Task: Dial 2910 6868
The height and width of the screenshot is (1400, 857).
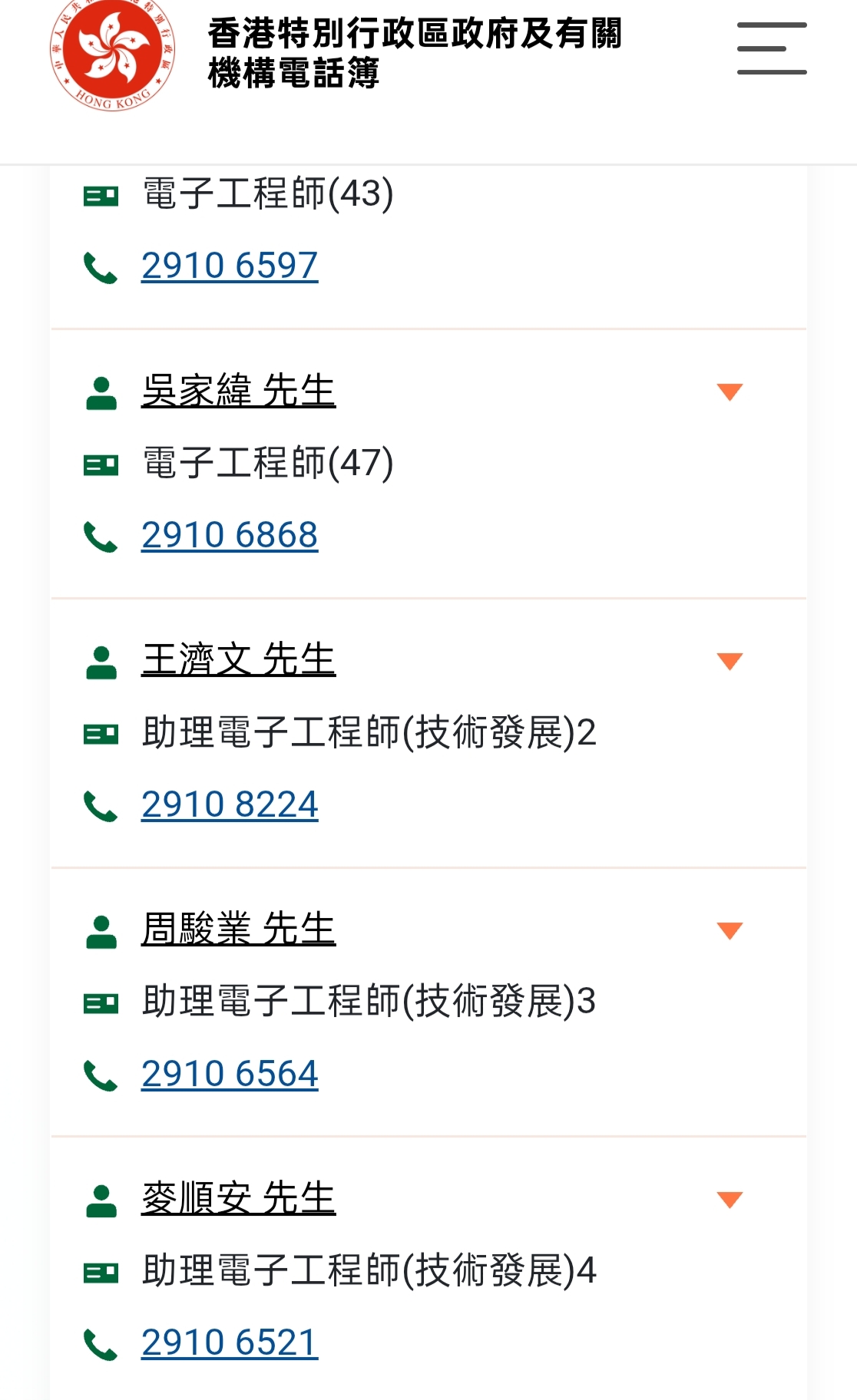Action: (230, 535)
